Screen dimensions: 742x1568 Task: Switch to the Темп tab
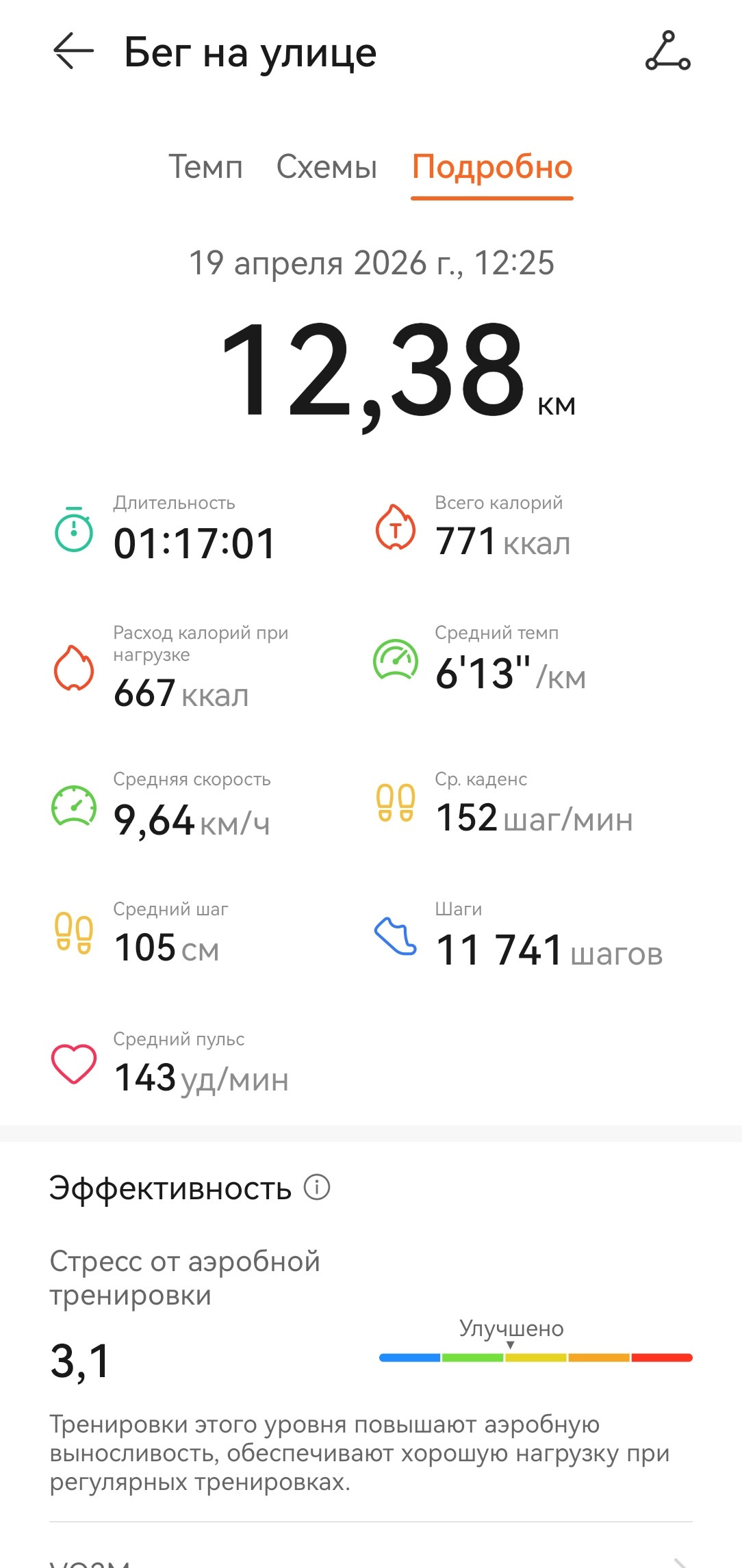point(205,167)
